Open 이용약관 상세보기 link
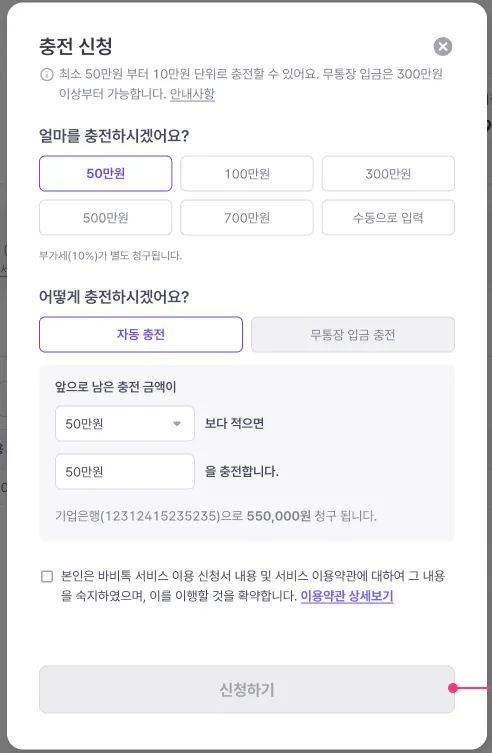 347,596
